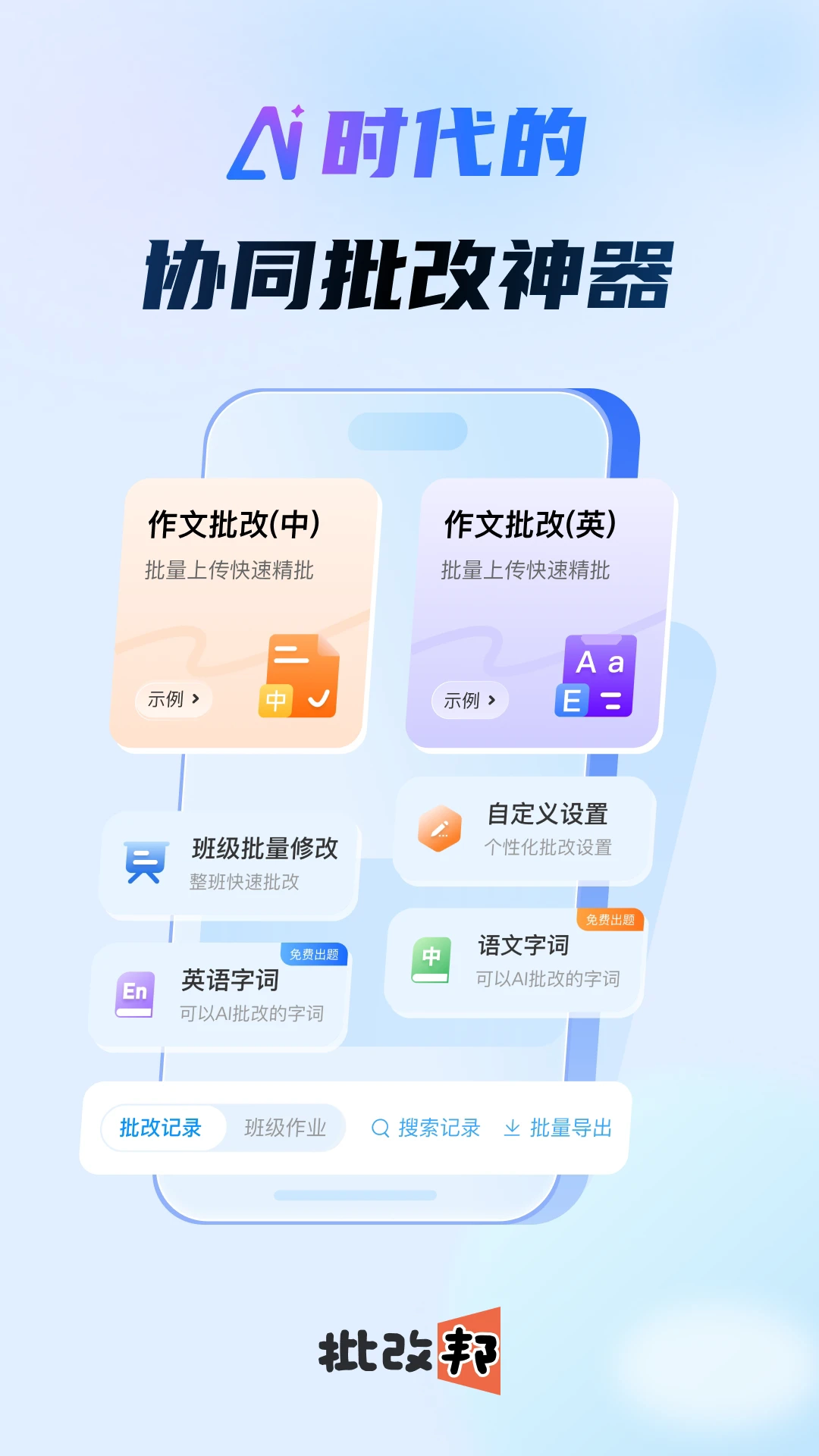The height and width of the screenshot is (1456, 819).
Task: Switch to the 班级作业 tab
Action: click(284, 1128)
